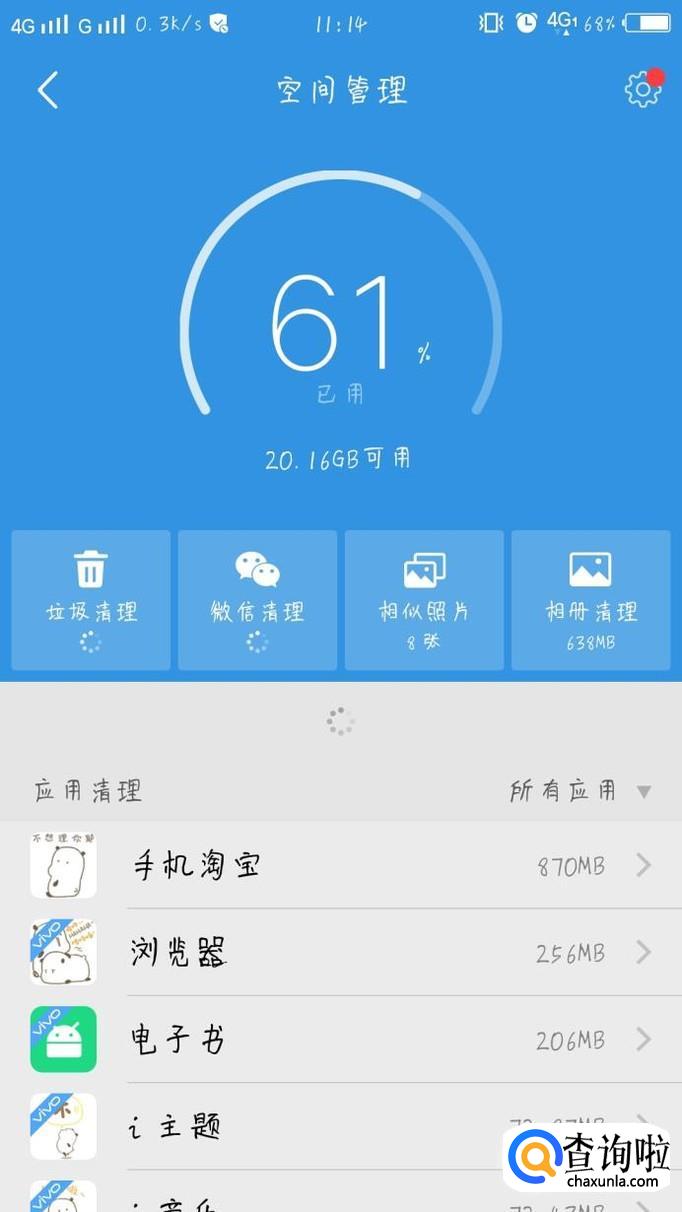Open 微信清理 WeChat cleanup

pos(258,599)
